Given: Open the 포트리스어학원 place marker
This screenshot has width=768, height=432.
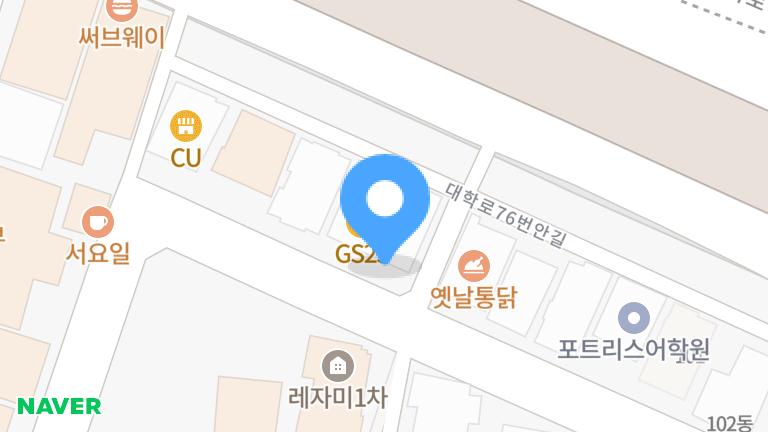Looking at the screenshot, I should 634,319.
